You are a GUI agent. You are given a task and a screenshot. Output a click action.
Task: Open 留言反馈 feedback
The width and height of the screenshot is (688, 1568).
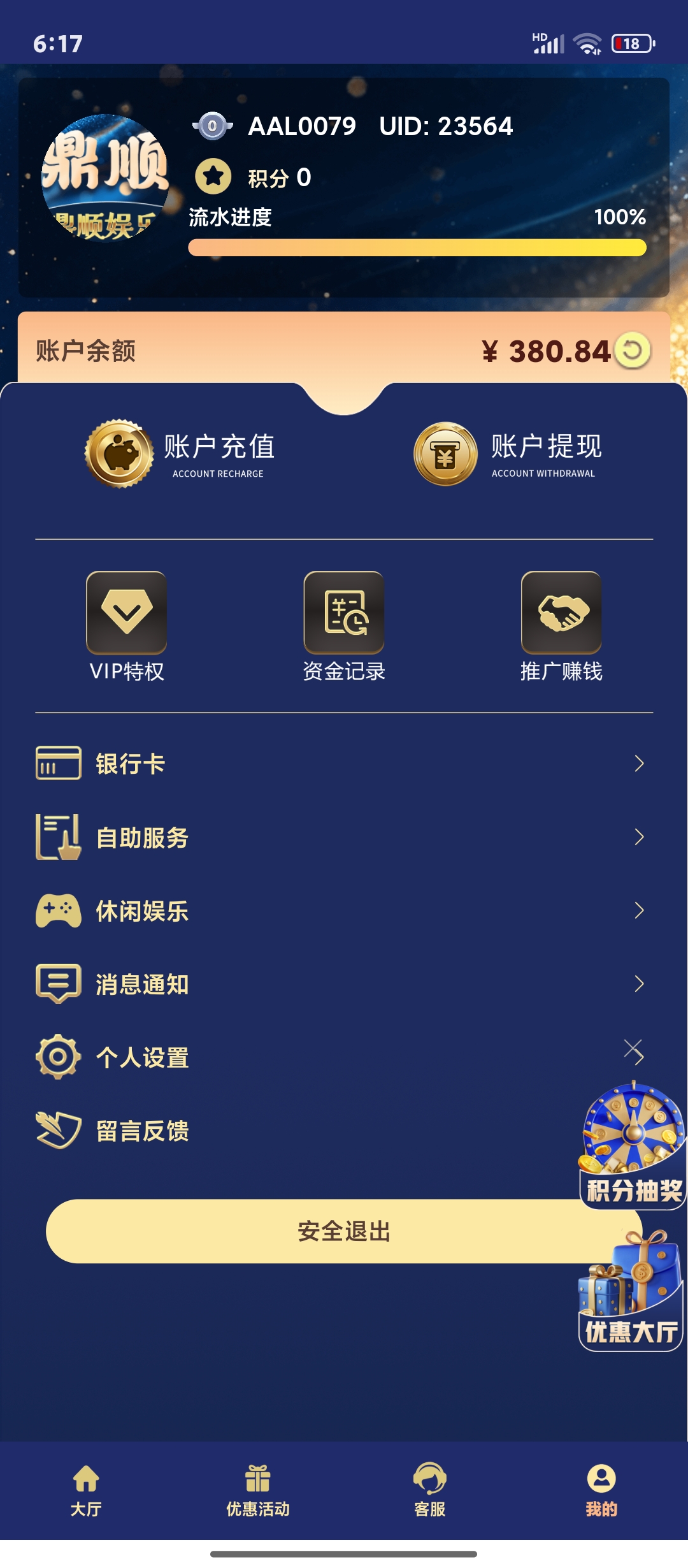[306, 1131]
